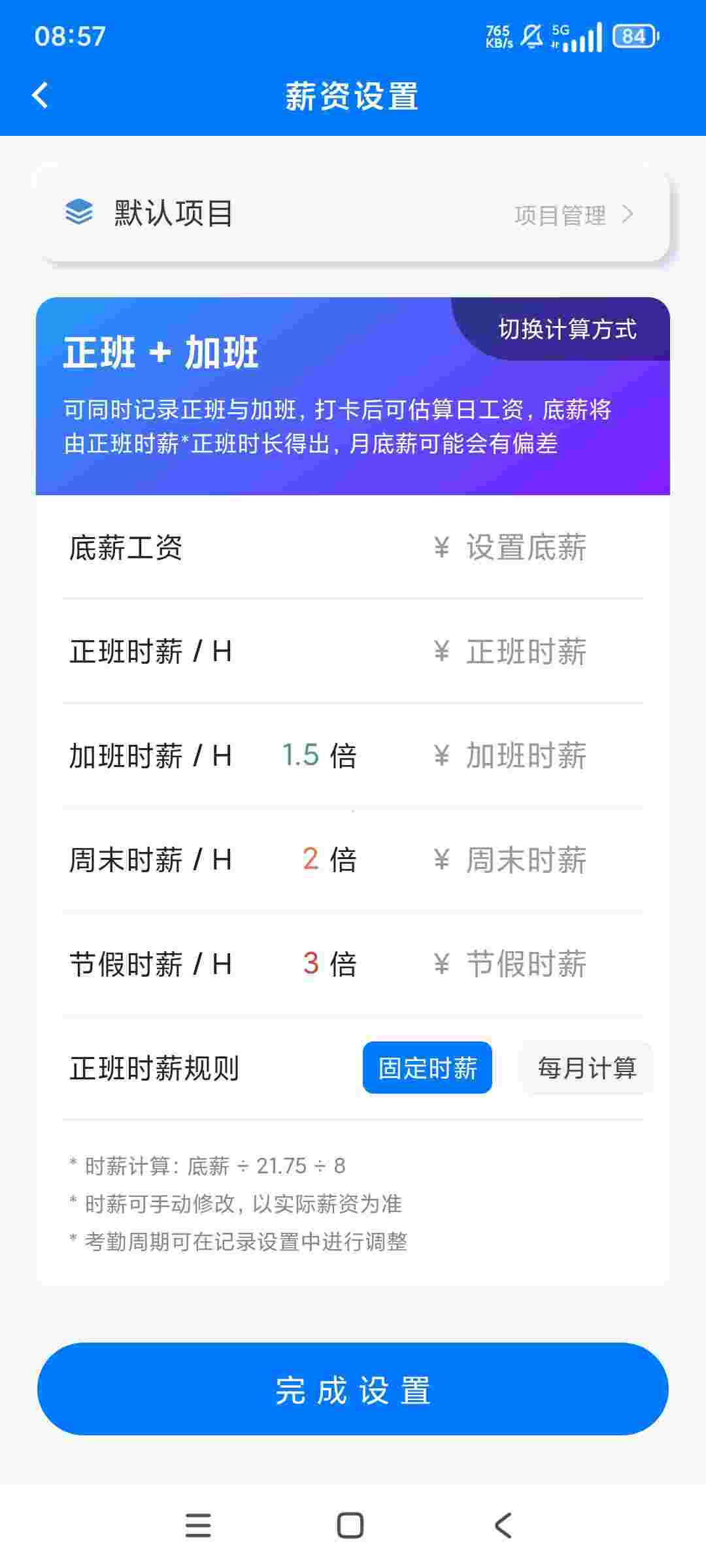
Task: Focus the 正班时薪 input field
Action: click(526, 651)
